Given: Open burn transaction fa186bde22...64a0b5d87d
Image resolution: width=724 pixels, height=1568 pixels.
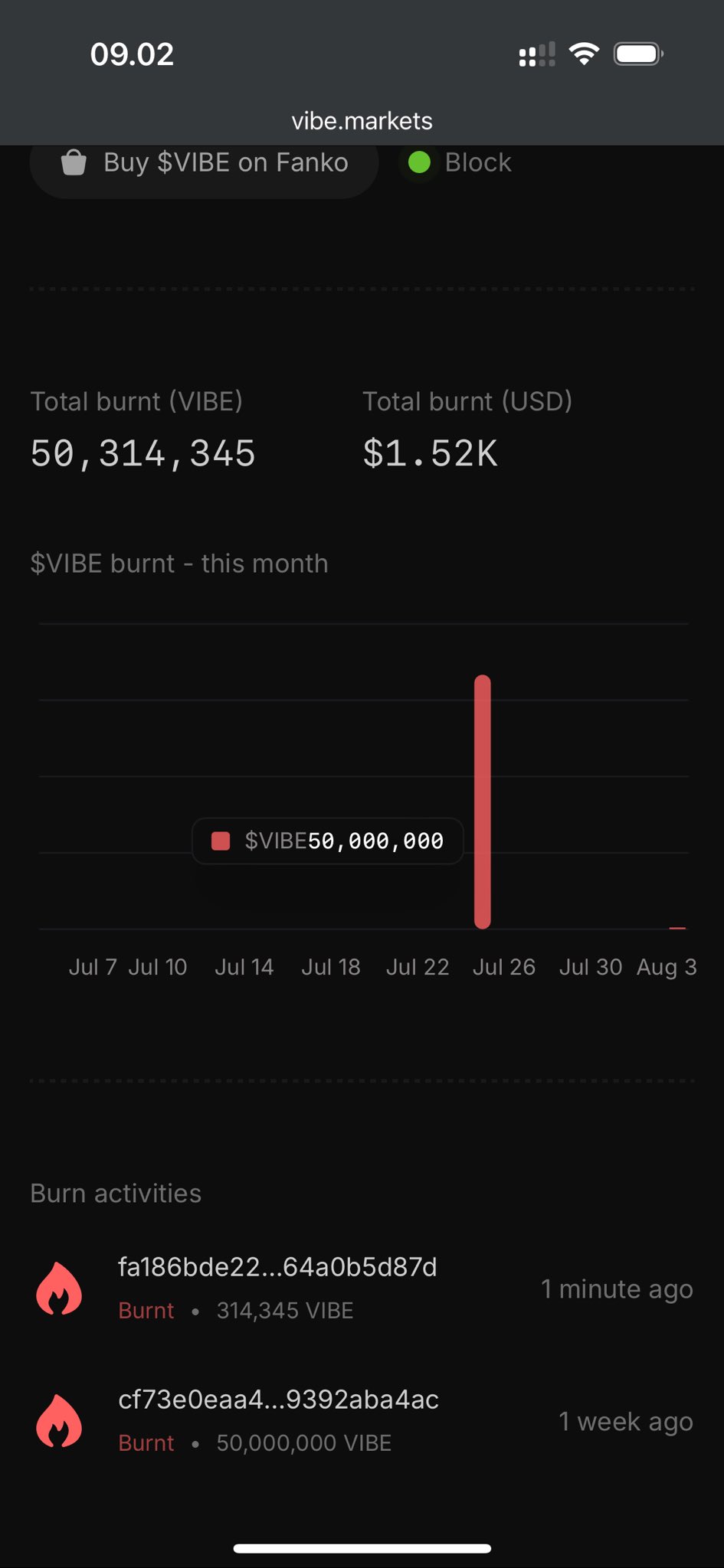Looking at the screenshot, I should 277,1268.
